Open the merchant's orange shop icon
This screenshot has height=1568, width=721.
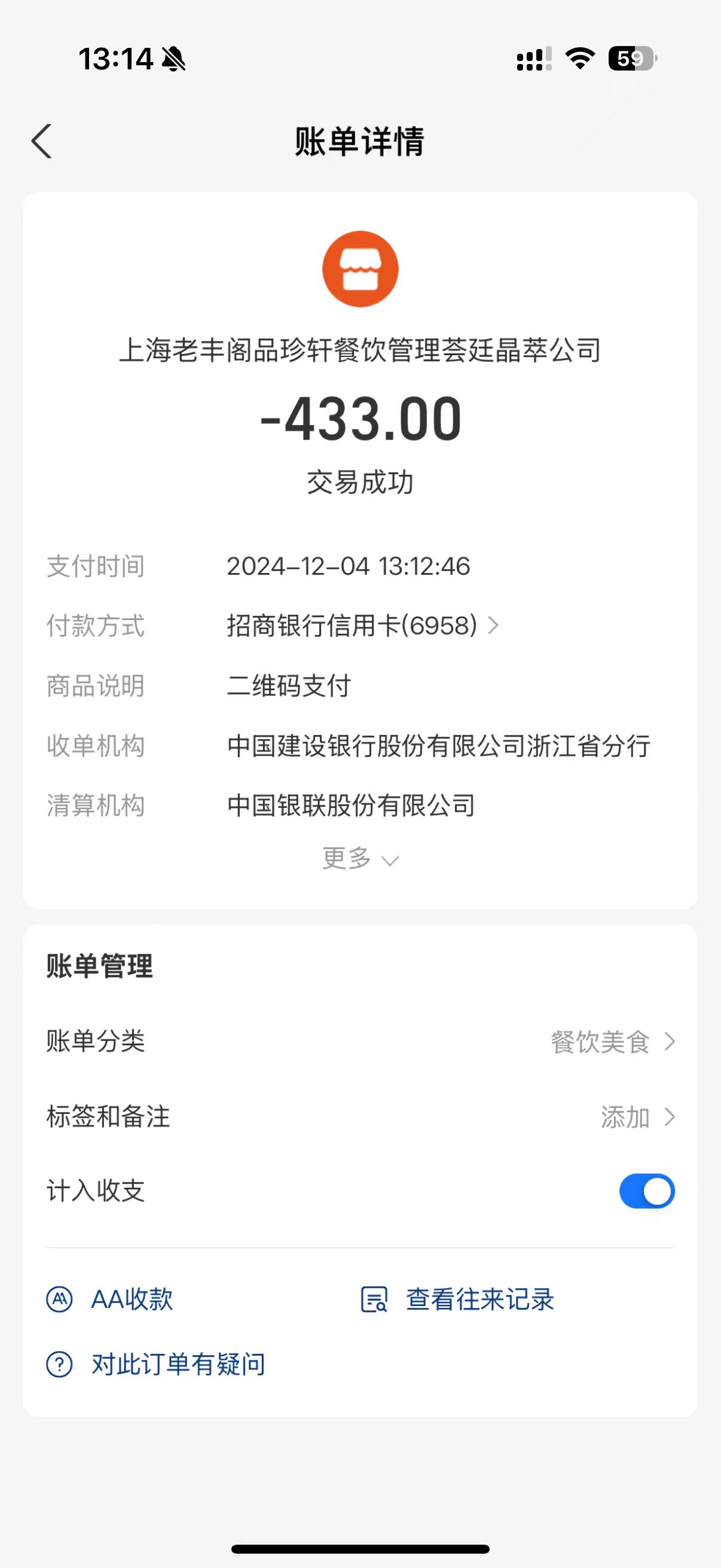tap(360, 269)
